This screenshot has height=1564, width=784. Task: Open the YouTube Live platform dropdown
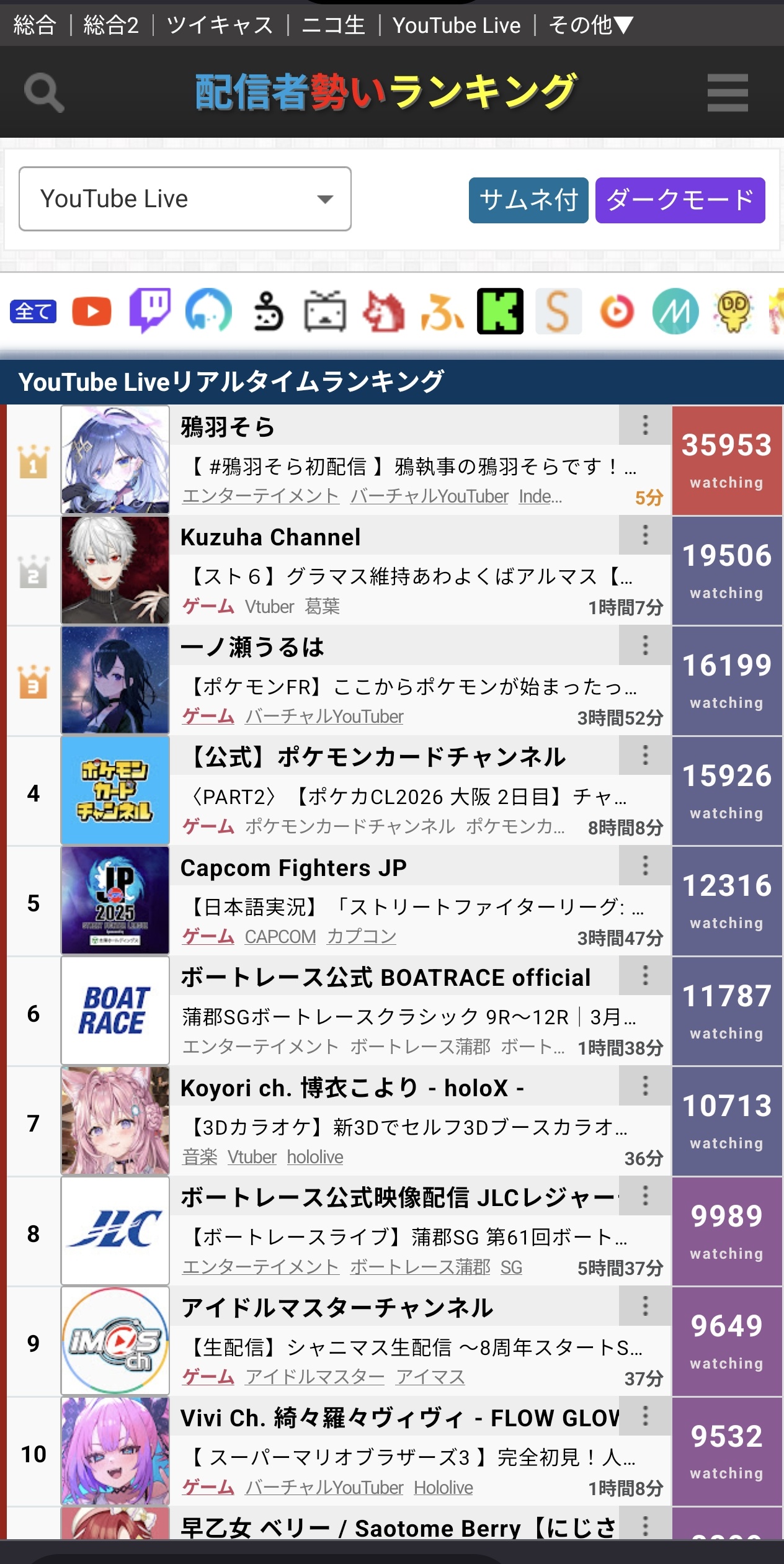tap(185, 199)
